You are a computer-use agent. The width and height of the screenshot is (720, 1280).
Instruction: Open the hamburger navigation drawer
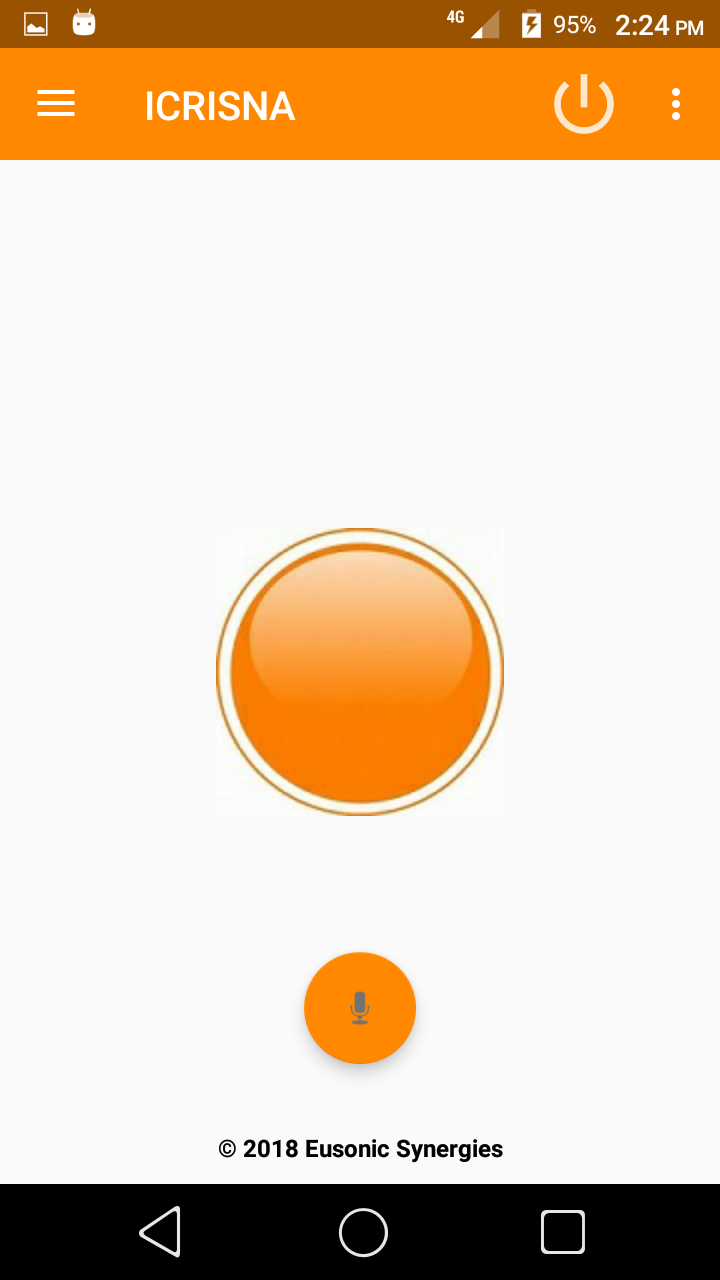(x=56, y=104)
